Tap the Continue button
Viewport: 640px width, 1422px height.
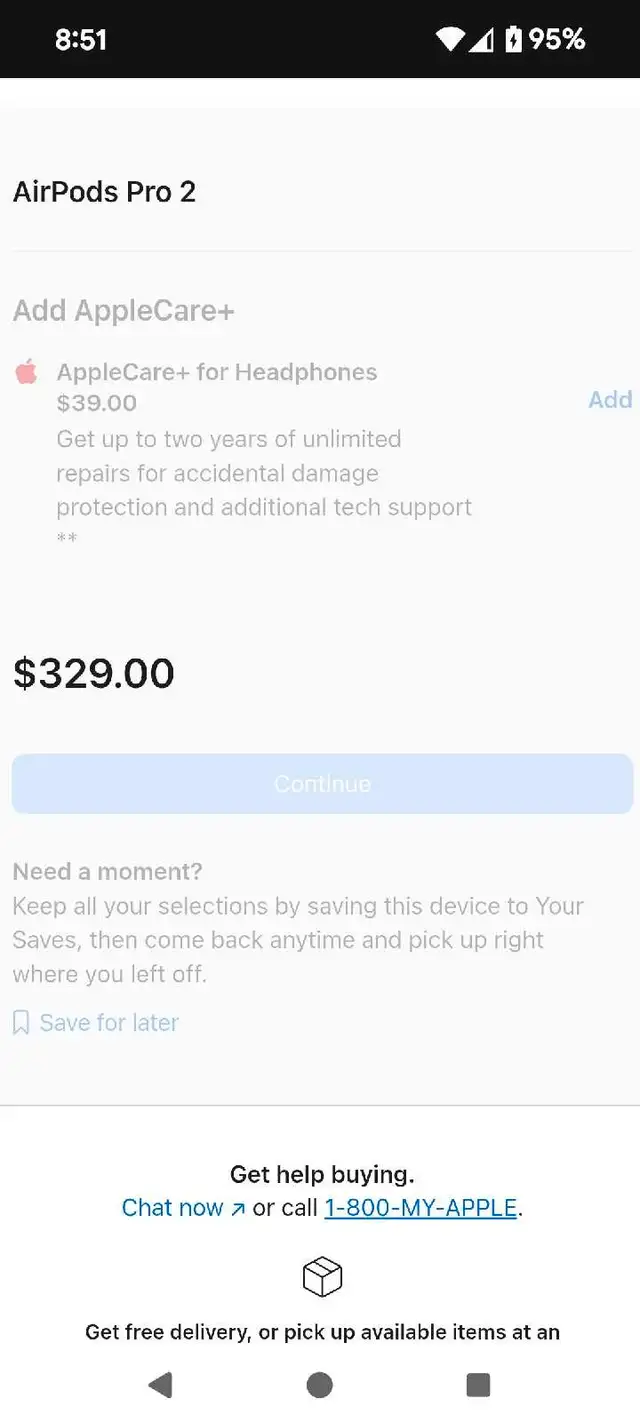coord(322,784)
